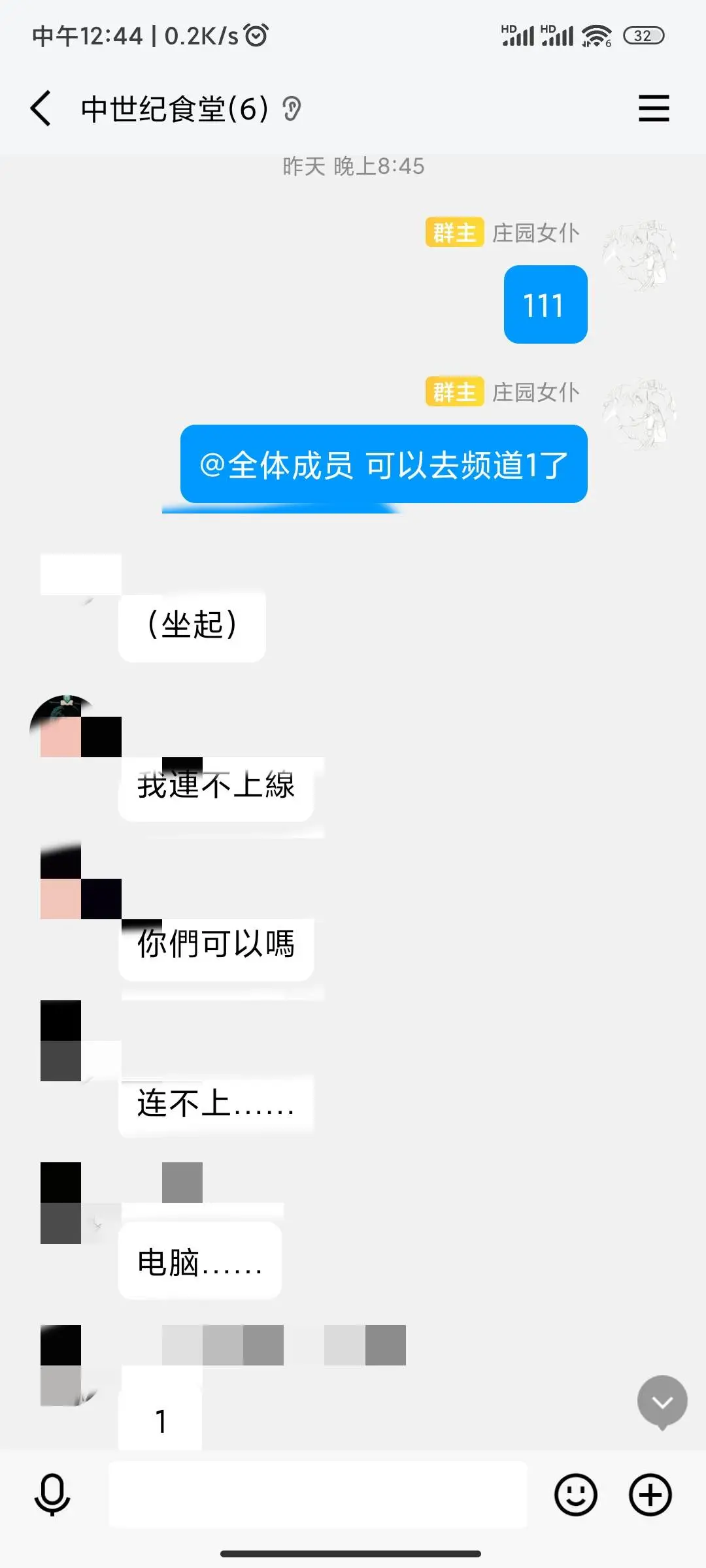Record a voice message with the microphone
706x1568 pixels.
point(52,1494)
